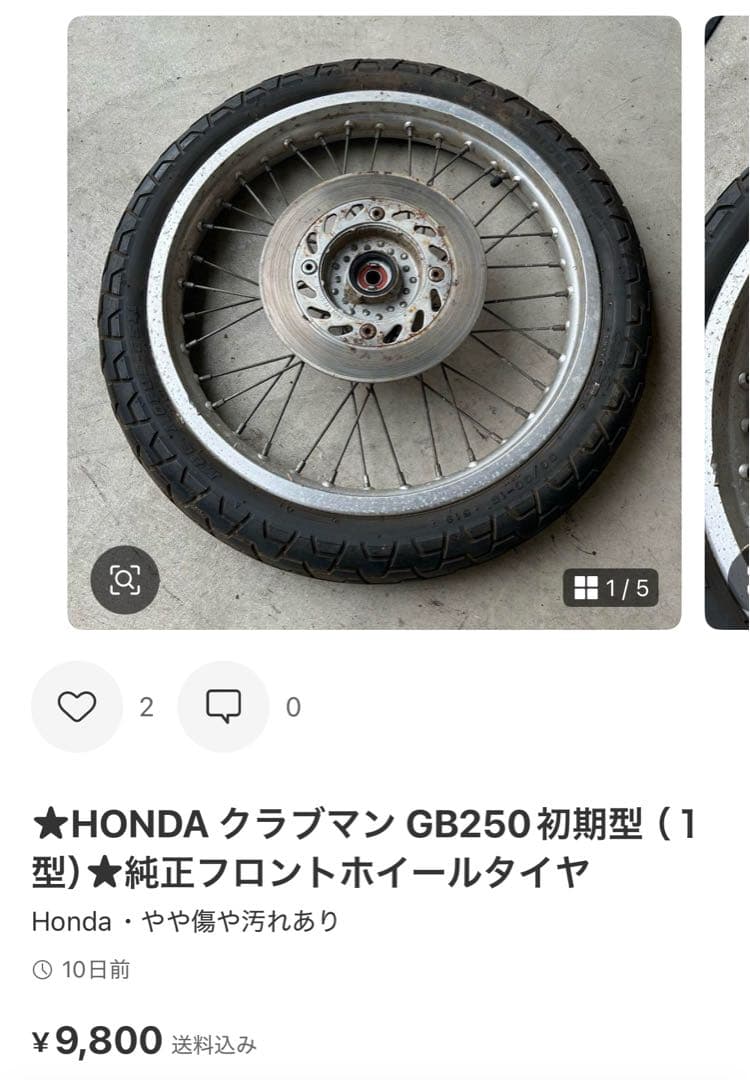The image size is (750, 1080).
Task: Open photo search via the magnifier-frame icon
Action: click(124, 579)
